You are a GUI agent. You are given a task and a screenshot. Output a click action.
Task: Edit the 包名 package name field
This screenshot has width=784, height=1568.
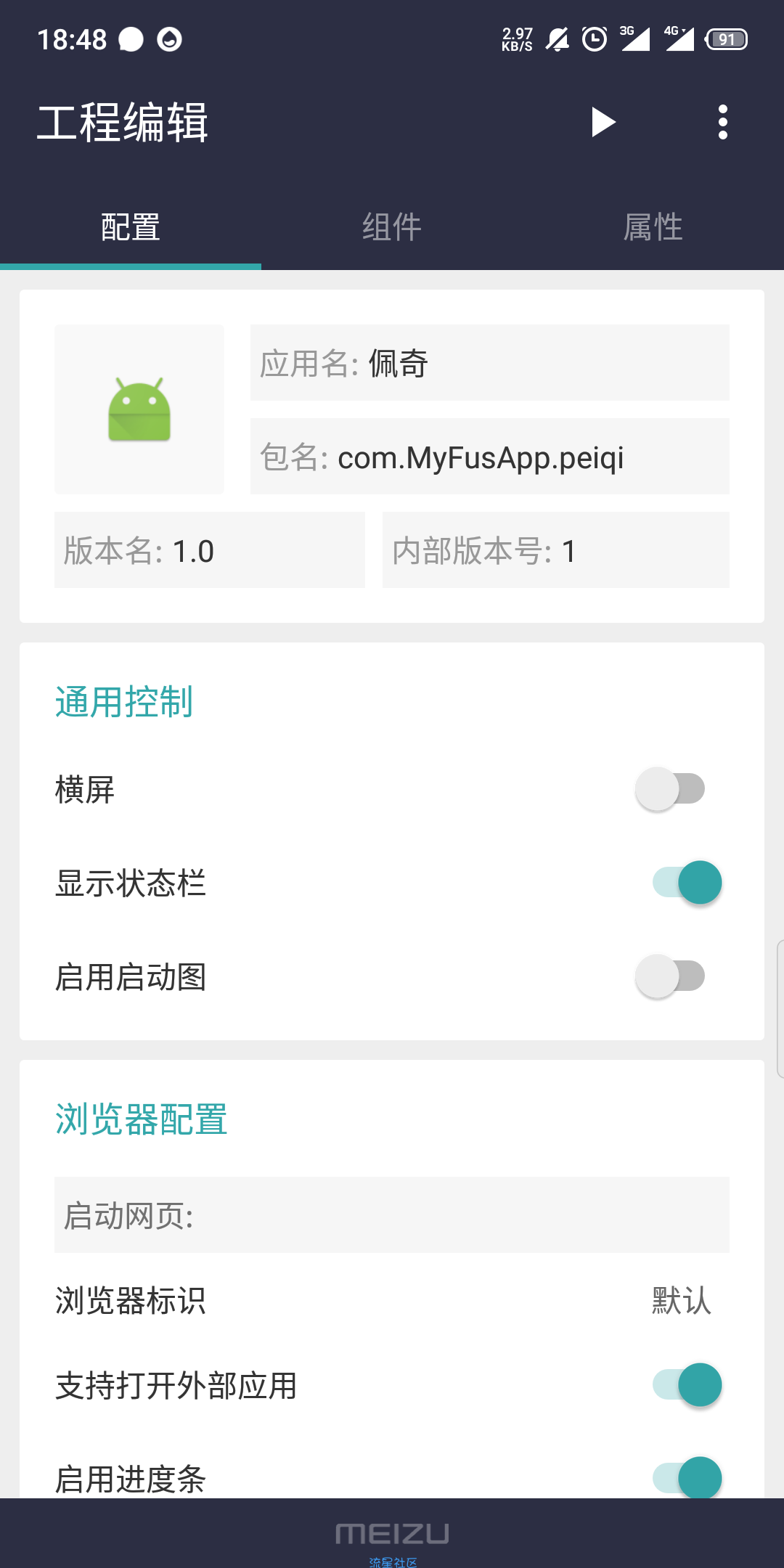point(489,457)
